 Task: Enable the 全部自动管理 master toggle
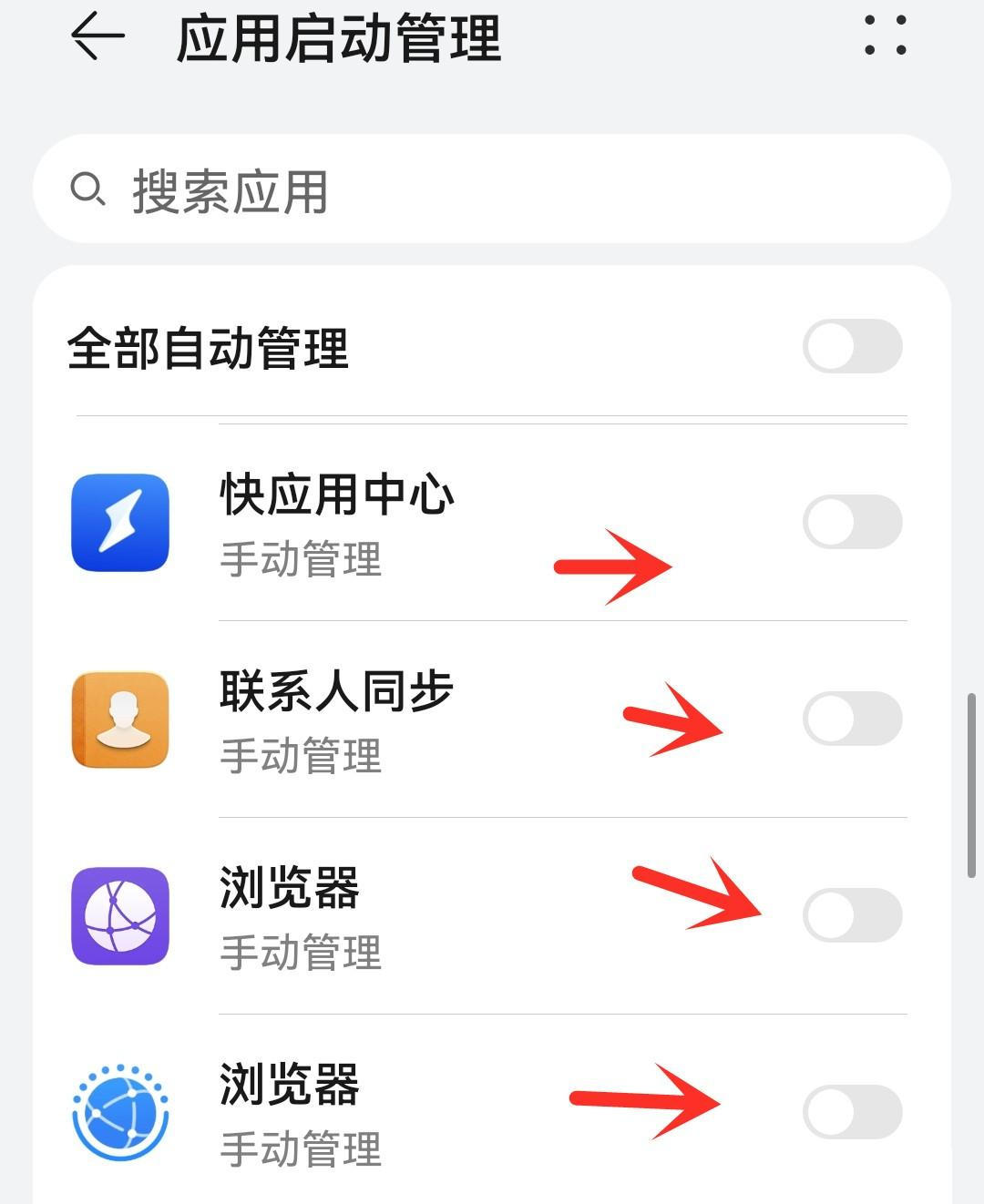(x=853, y=347)
